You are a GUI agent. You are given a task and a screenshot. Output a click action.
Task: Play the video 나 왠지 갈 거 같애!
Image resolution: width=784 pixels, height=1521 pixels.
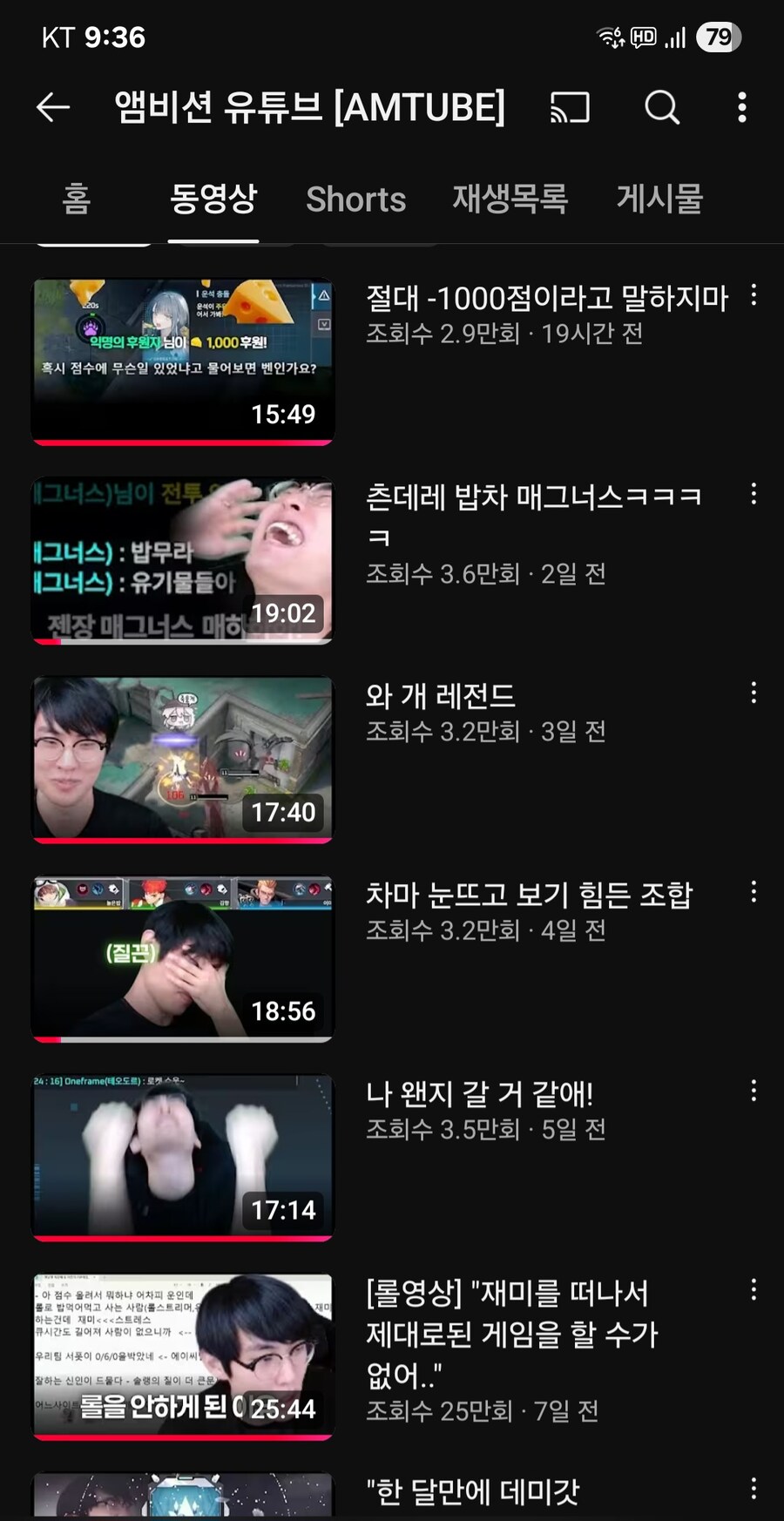183,1157
